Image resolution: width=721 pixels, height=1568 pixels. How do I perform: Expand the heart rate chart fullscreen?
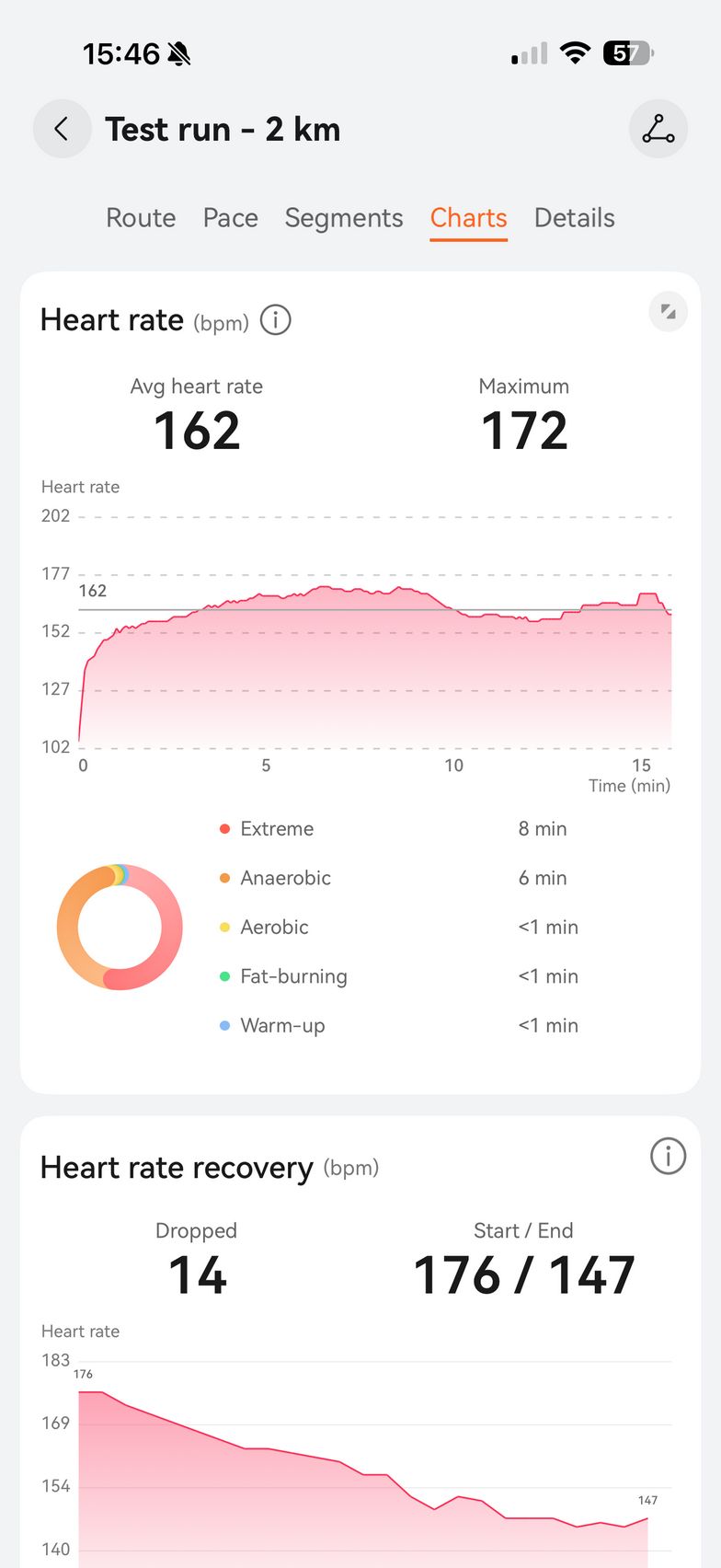click(x=669, y=312)
